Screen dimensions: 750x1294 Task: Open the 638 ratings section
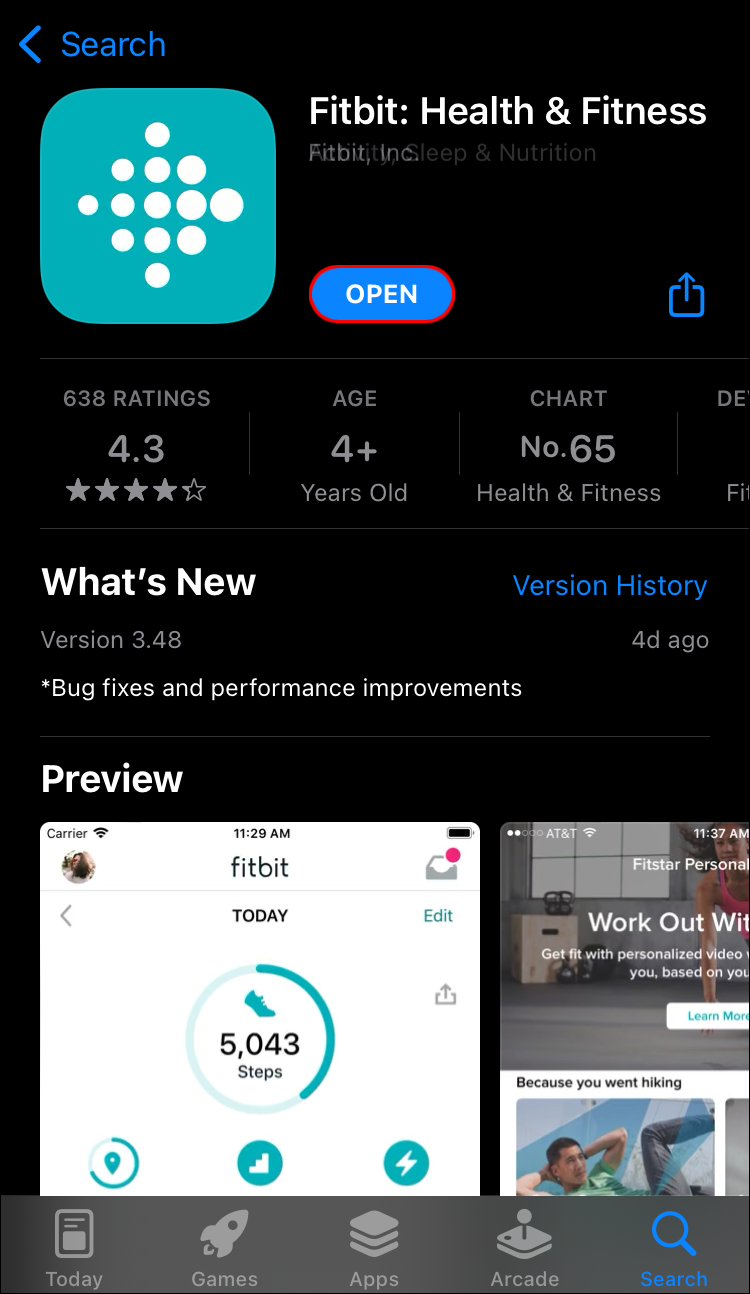(137, 446)
